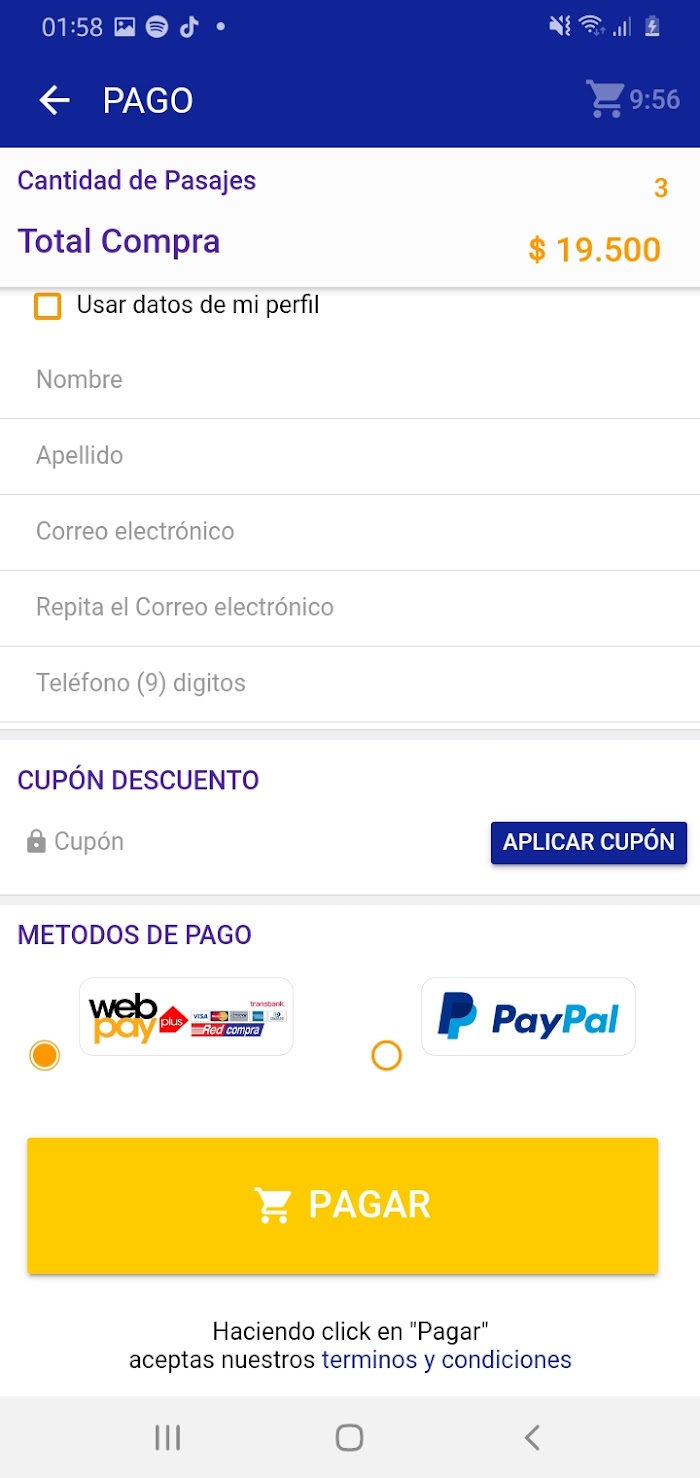Check "Usar datos de mi perfil"
This screenshot has height=1478, width=700.
click(48, 305)
